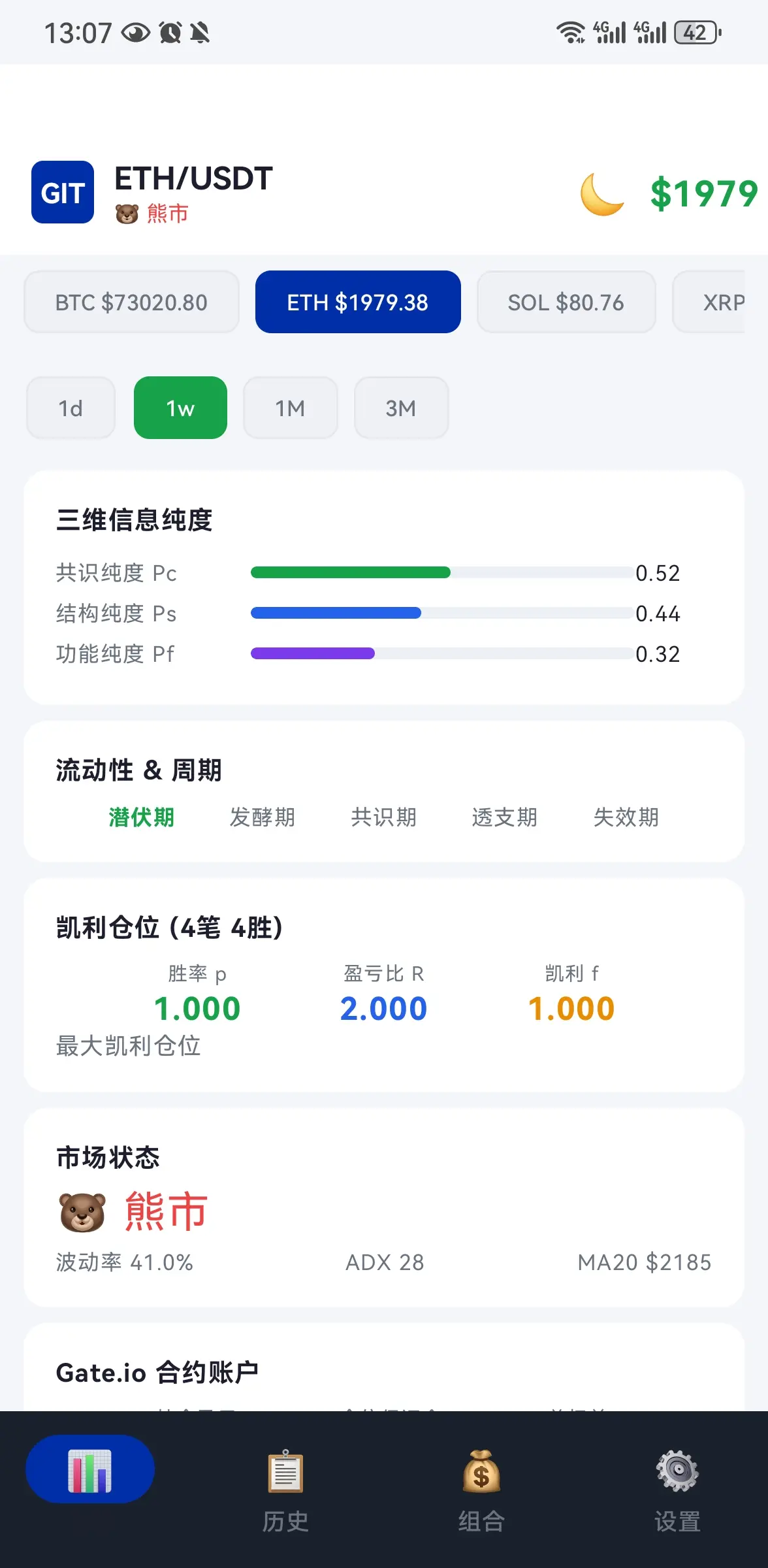Screen dimensions: 768x1568
Task: Select the XRP coin chip
Action: click(x=709, y=302)
